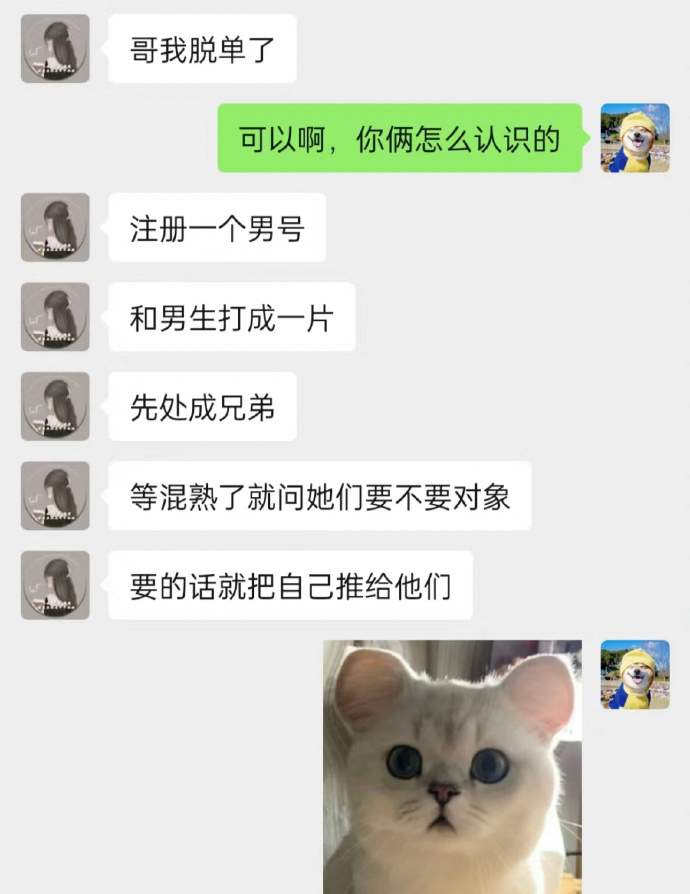This screenshot has height=894, width=690.
Task: Open the Shiba avatar next to cat picture
Action: pos(634,675)
